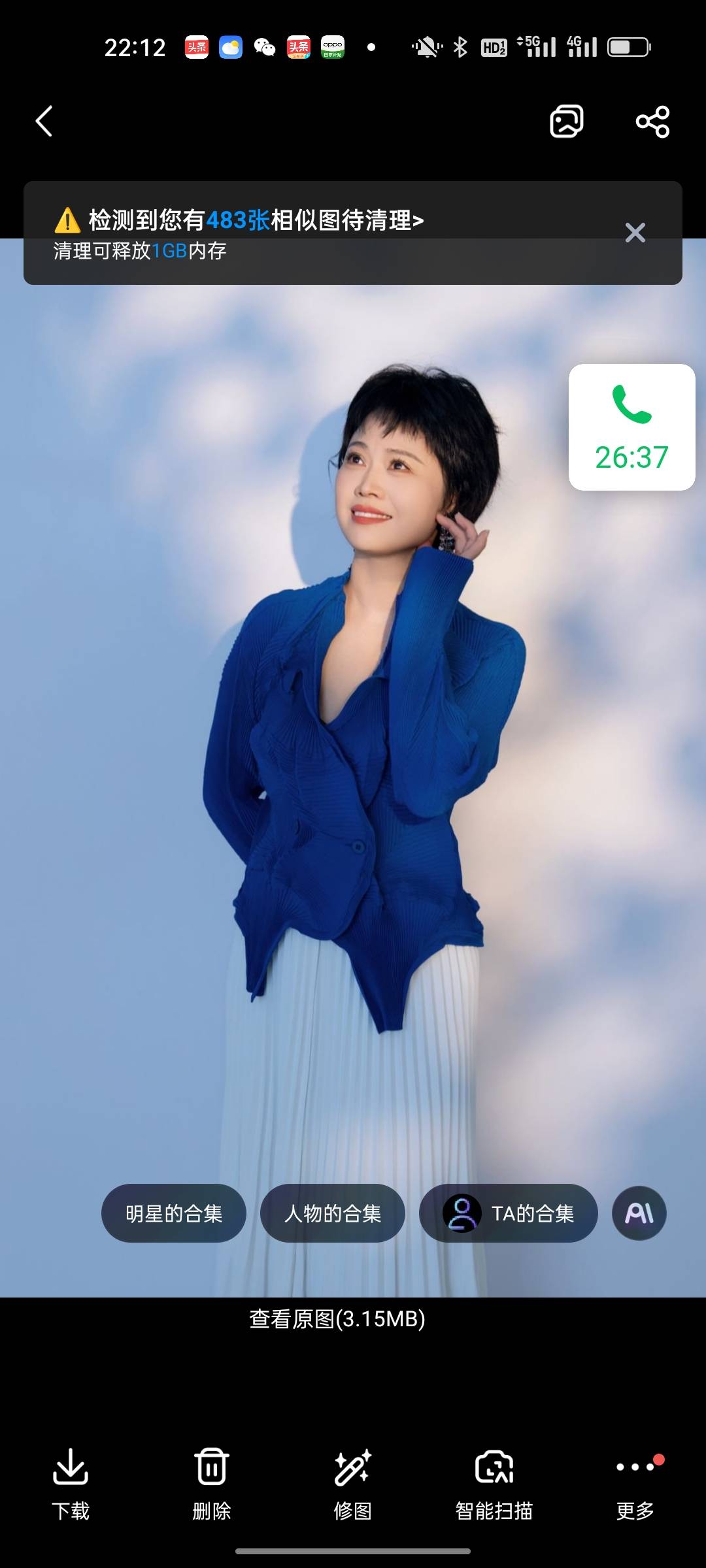
Task: Tap the back arrow to exit photo view
Action: click(43, 122)
